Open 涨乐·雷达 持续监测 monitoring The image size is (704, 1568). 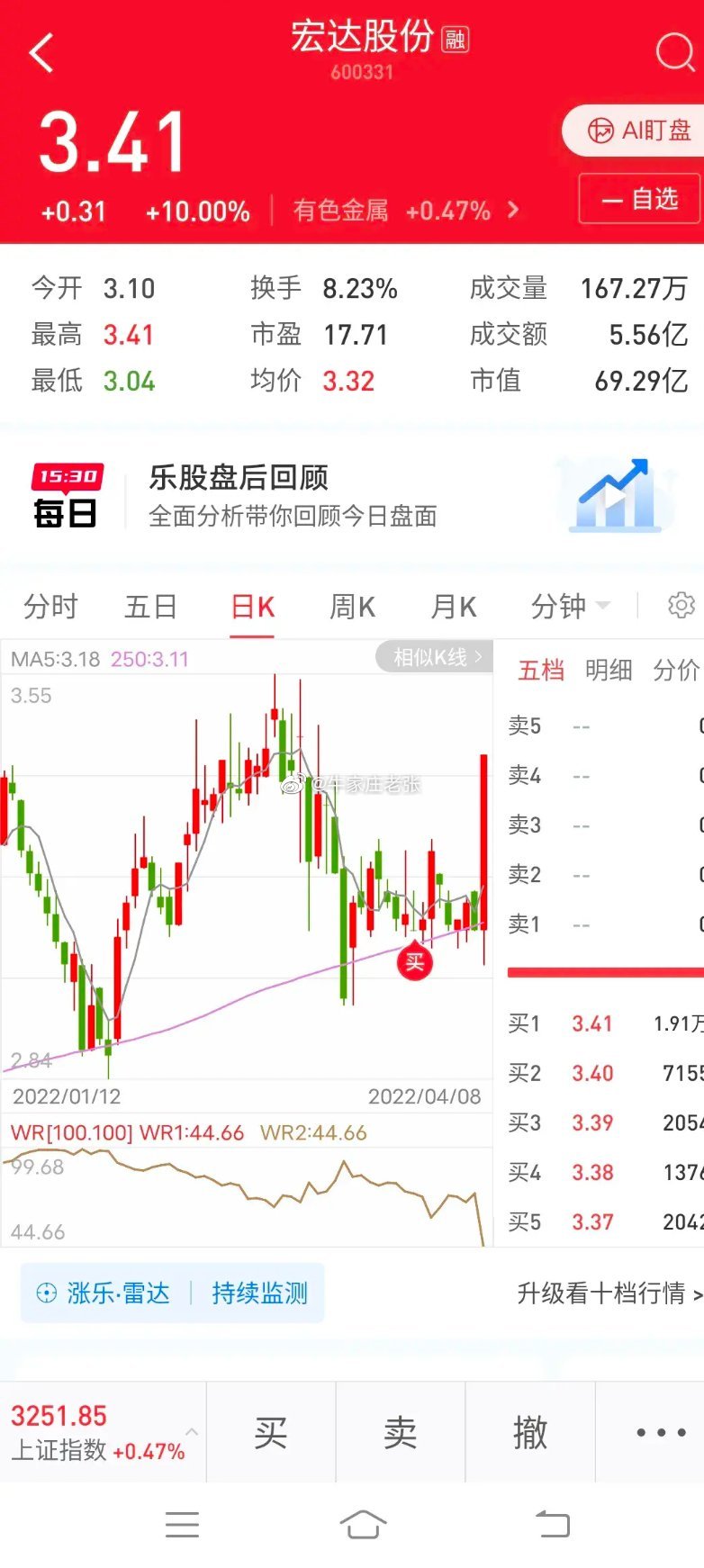point(172,1293)
